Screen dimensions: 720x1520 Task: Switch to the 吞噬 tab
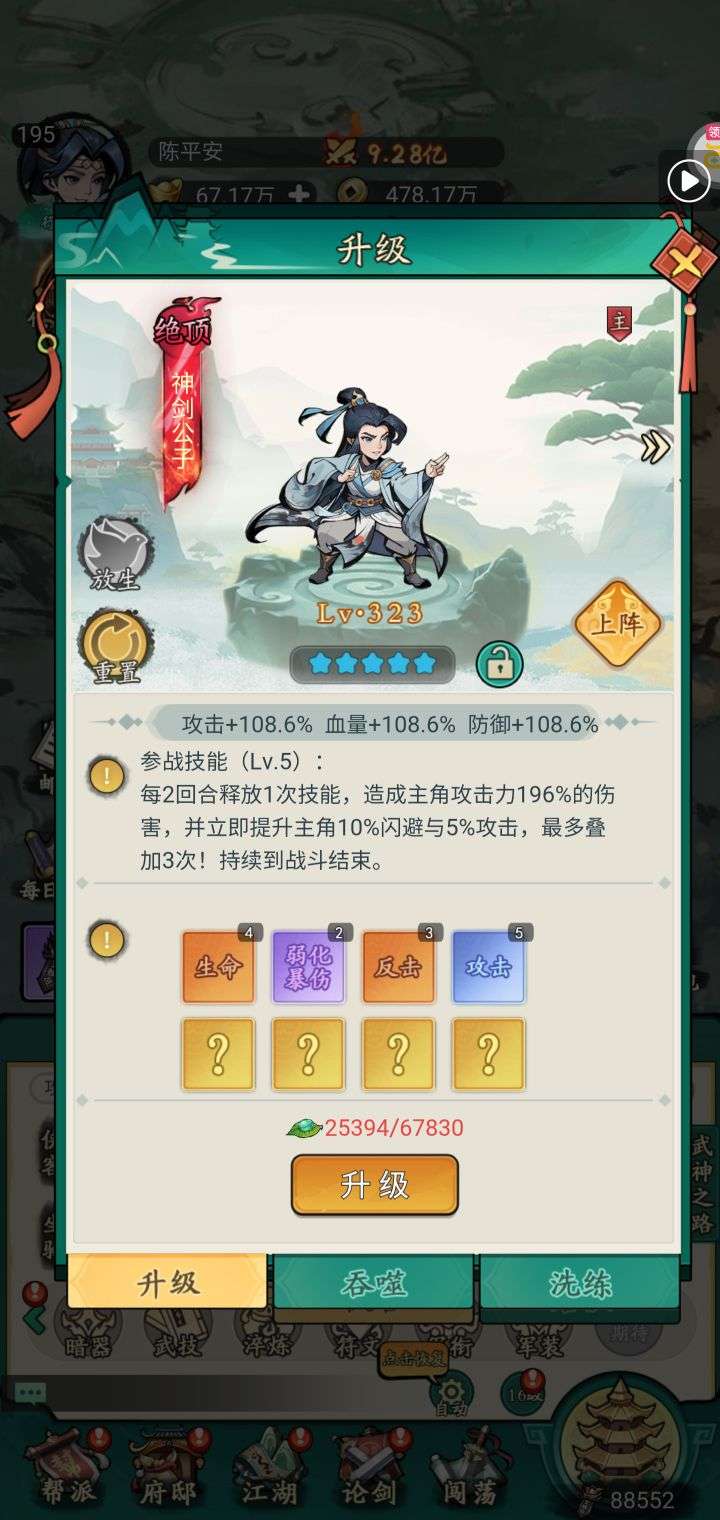[x=374, y=1283]
